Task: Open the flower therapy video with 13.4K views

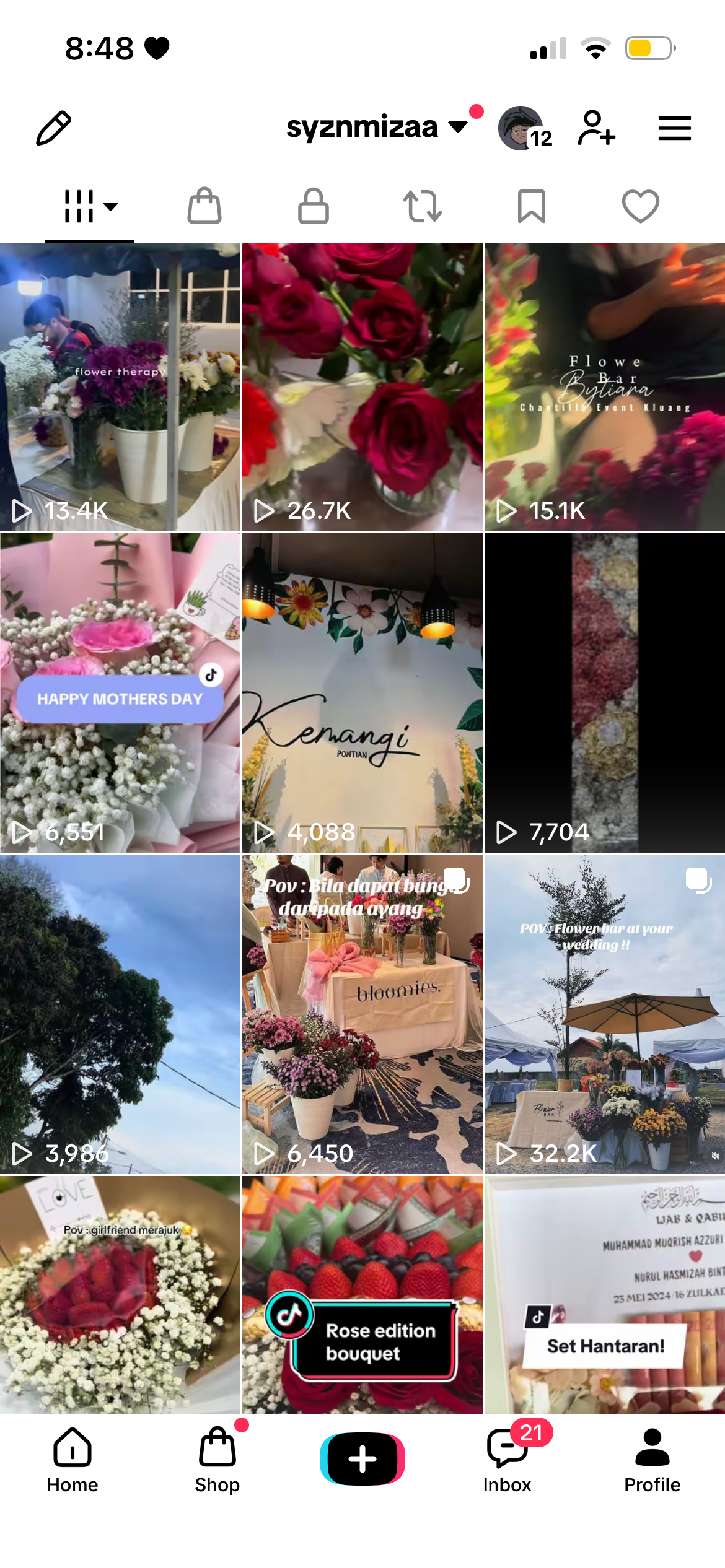Action: [x=120, y=387]
